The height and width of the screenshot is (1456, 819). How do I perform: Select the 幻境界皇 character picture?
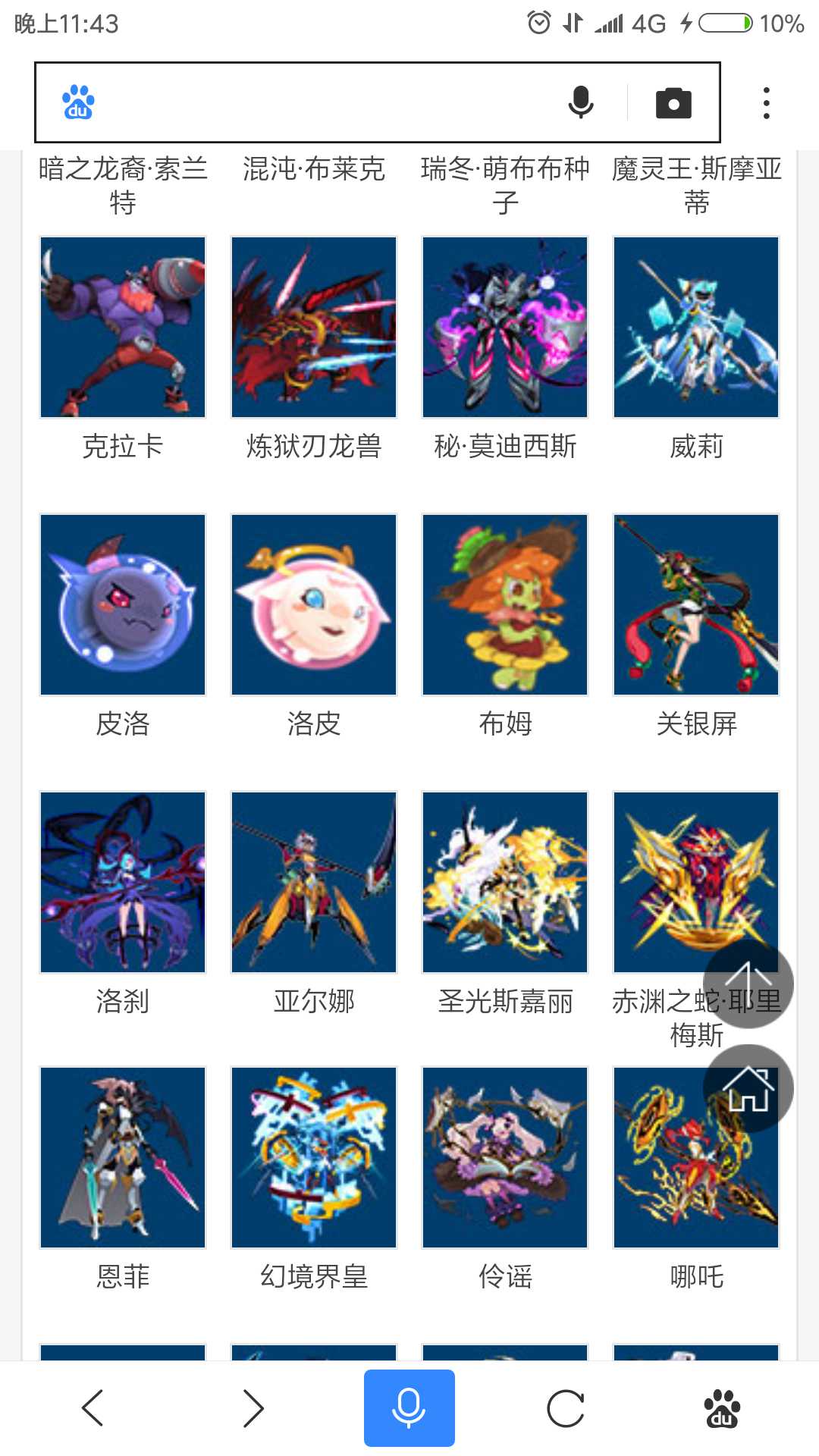(314, 1157)
